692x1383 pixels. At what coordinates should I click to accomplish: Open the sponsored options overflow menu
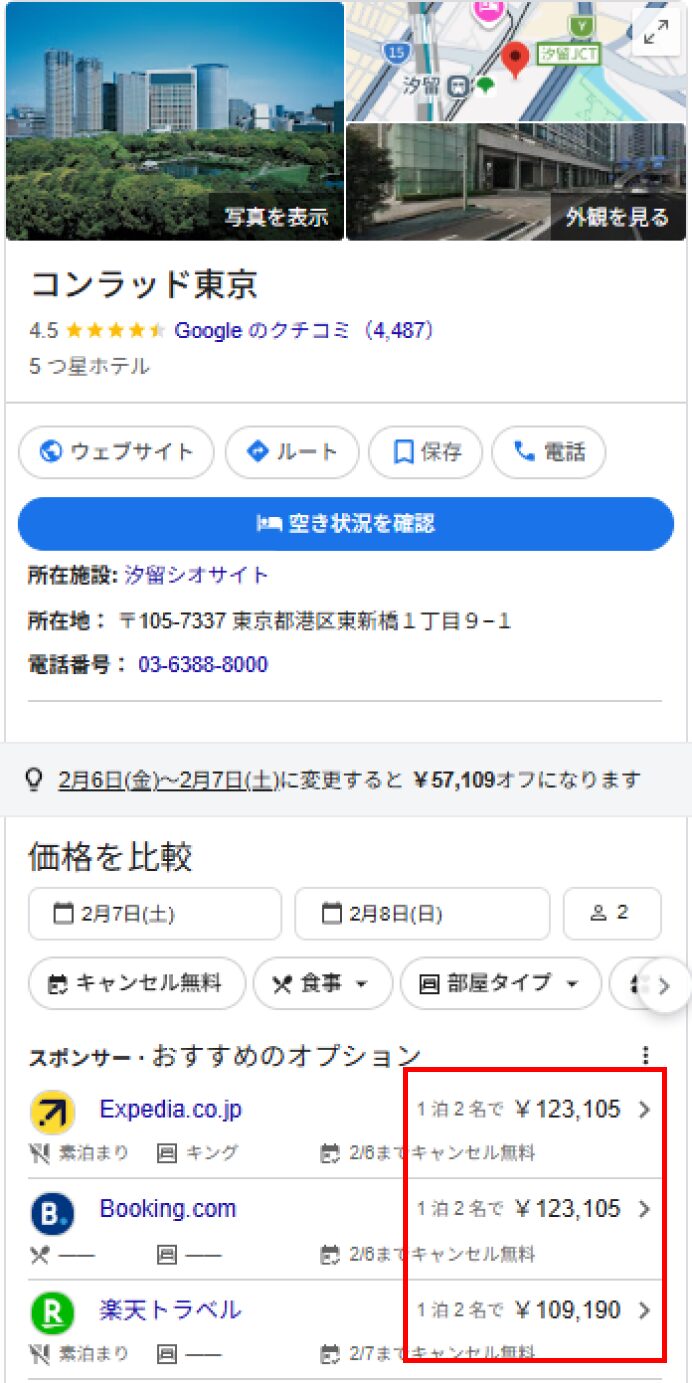(646, 1055)
